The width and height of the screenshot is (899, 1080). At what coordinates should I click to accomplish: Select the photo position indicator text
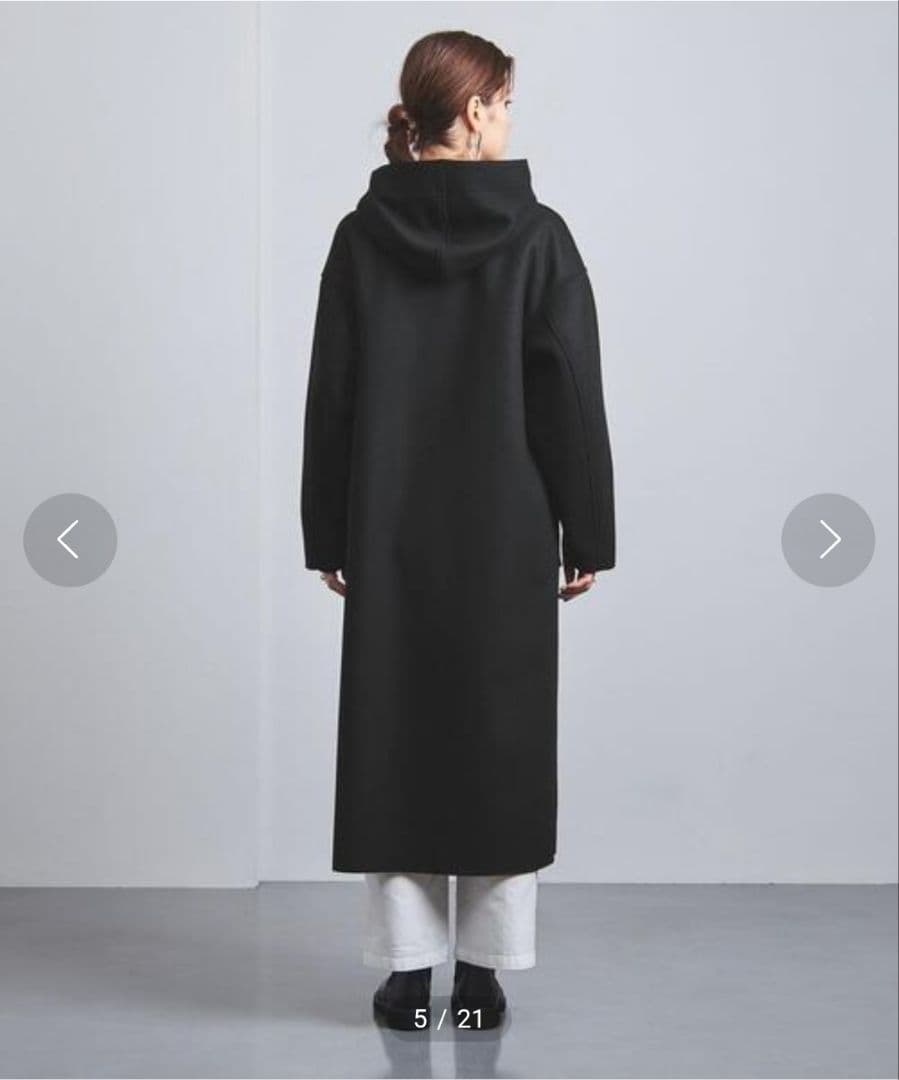(x=449, y=1020)
